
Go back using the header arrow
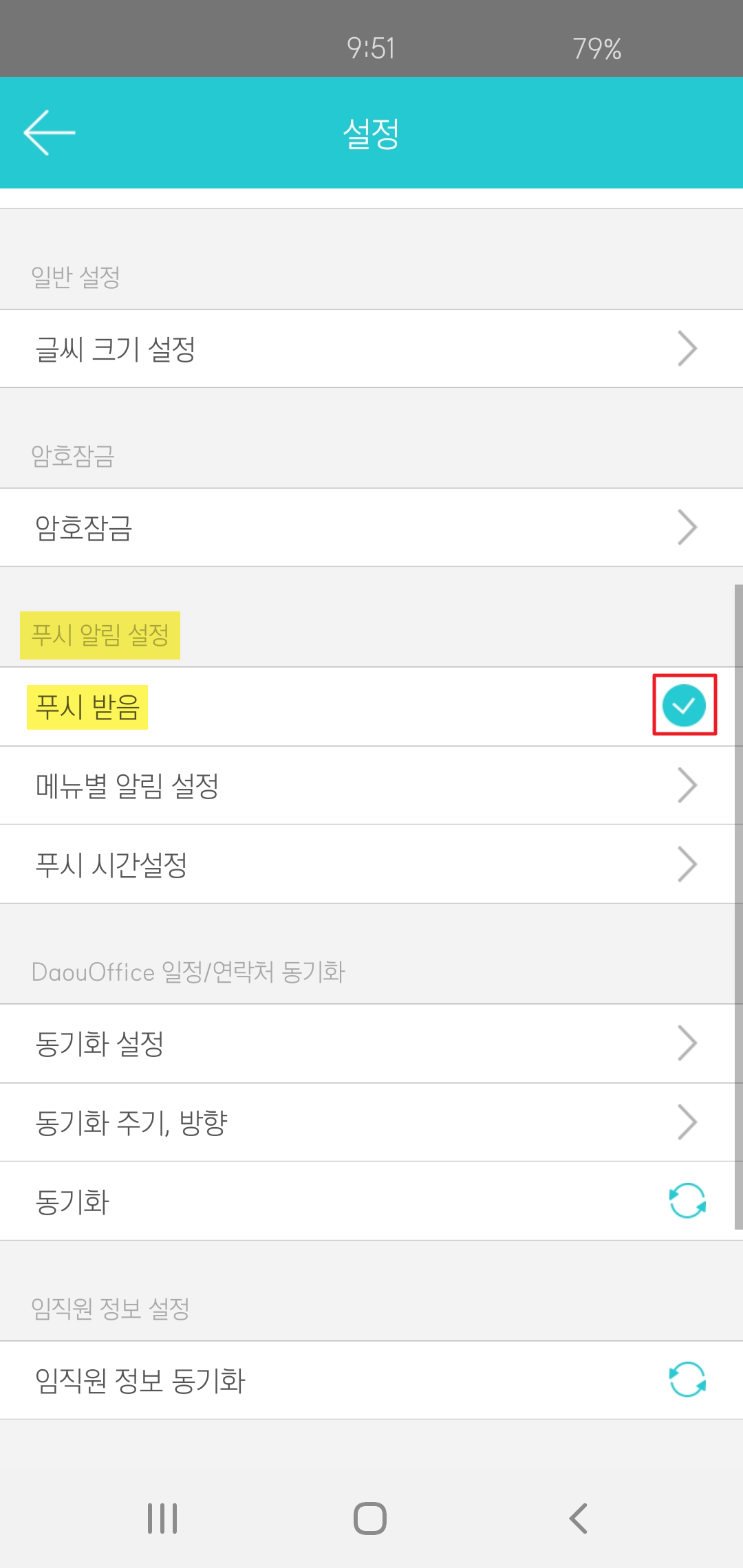click(49, 133)
